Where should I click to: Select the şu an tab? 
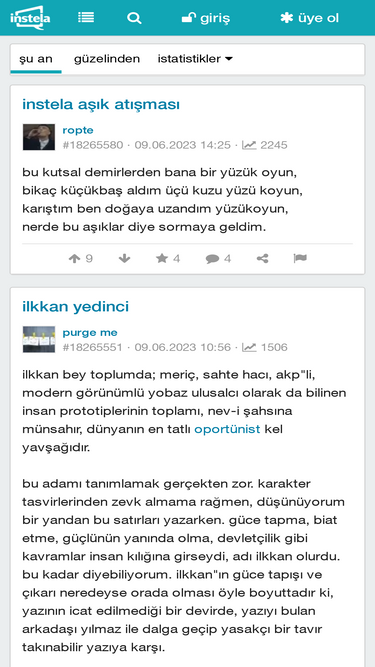pyautogui.click(x=36, y=59)
